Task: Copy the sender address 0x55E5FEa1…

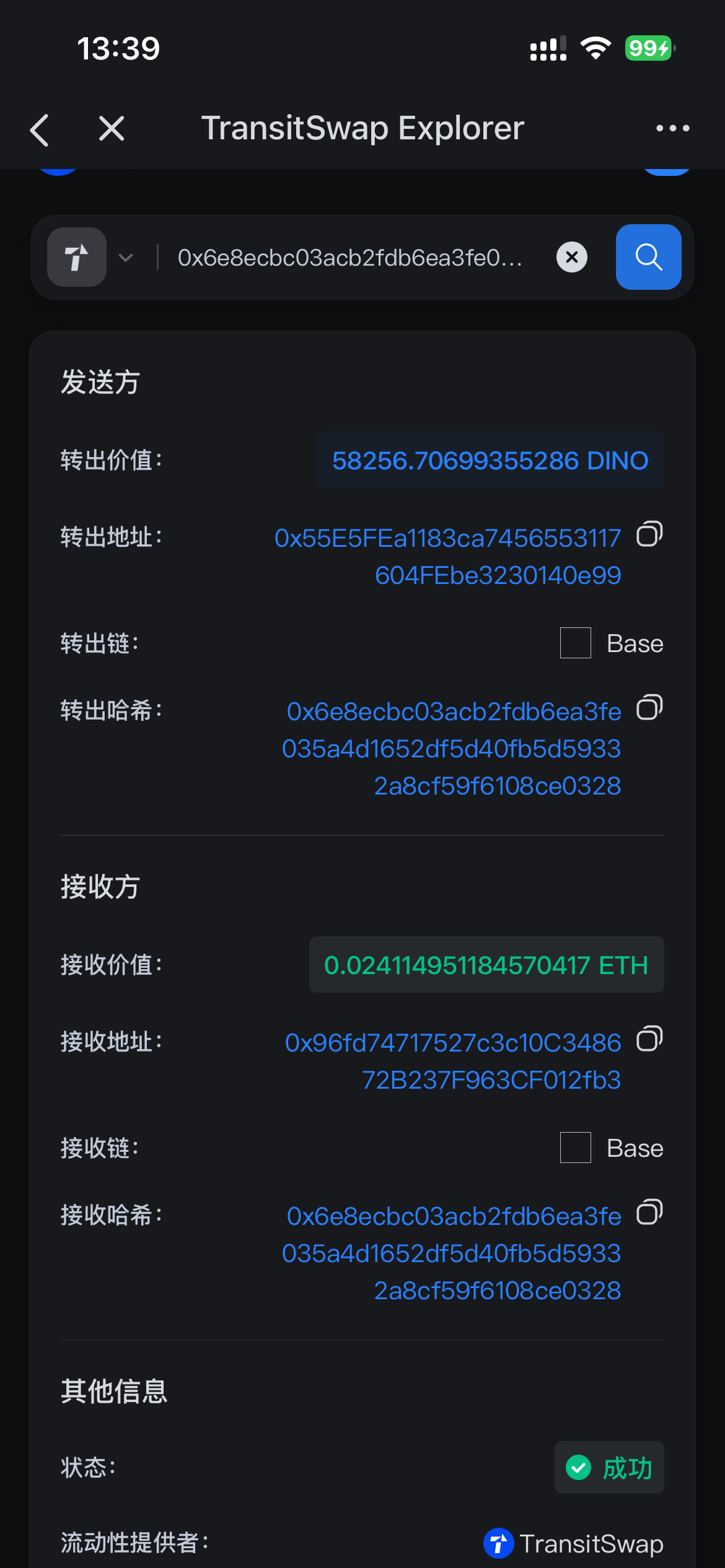Action: (649, 535)
